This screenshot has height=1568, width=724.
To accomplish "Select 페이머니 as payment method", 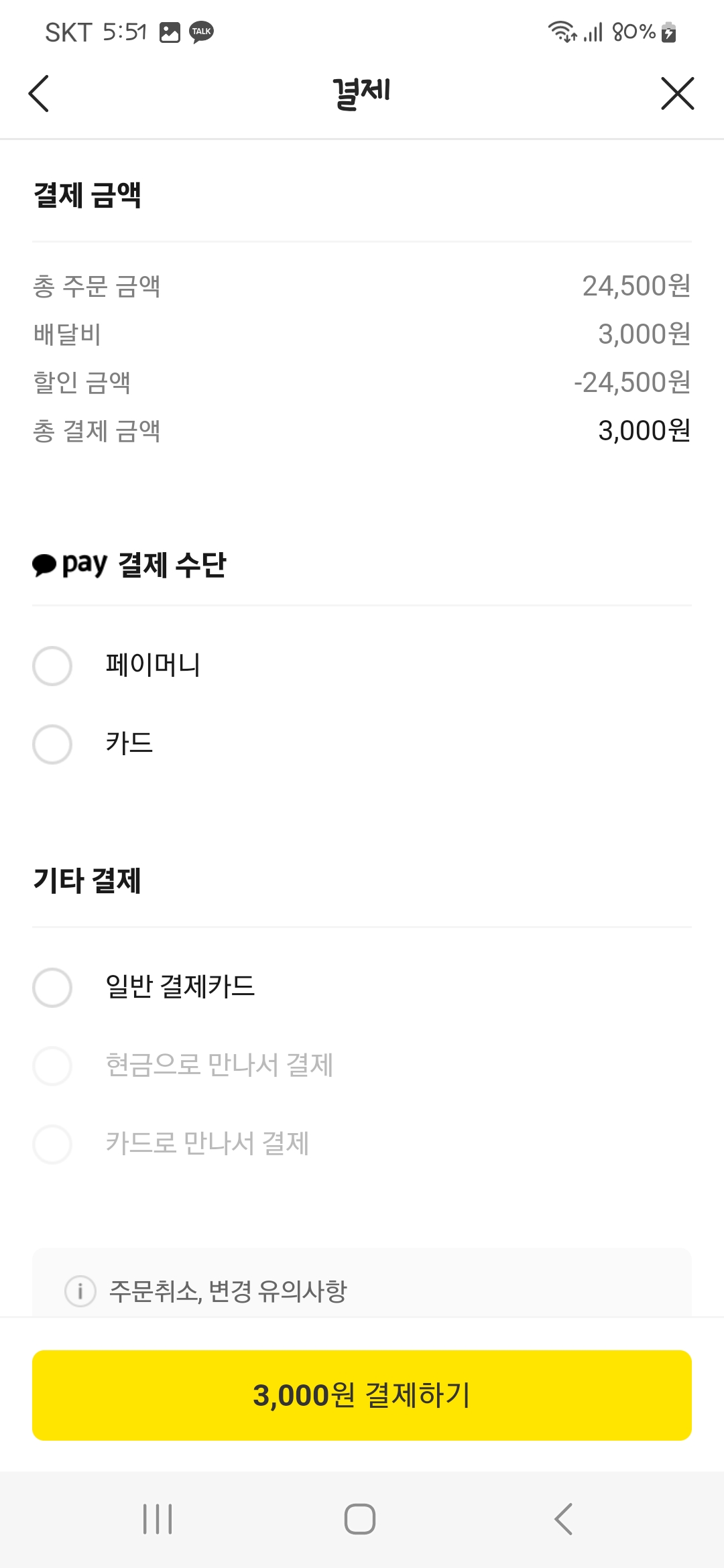I will click(x=52, y=665).
